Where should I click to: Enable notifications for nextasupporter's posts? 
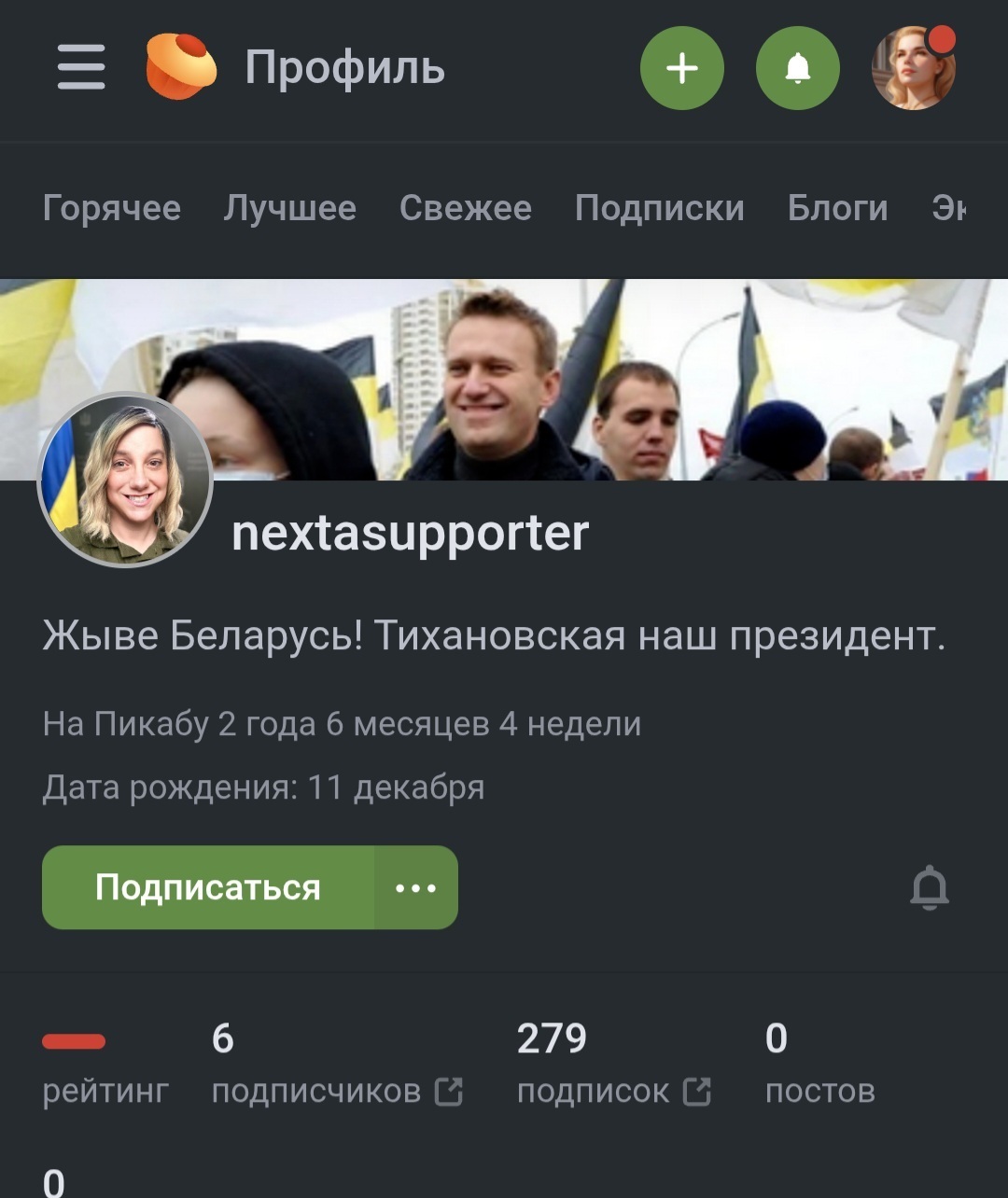point(930,887)
